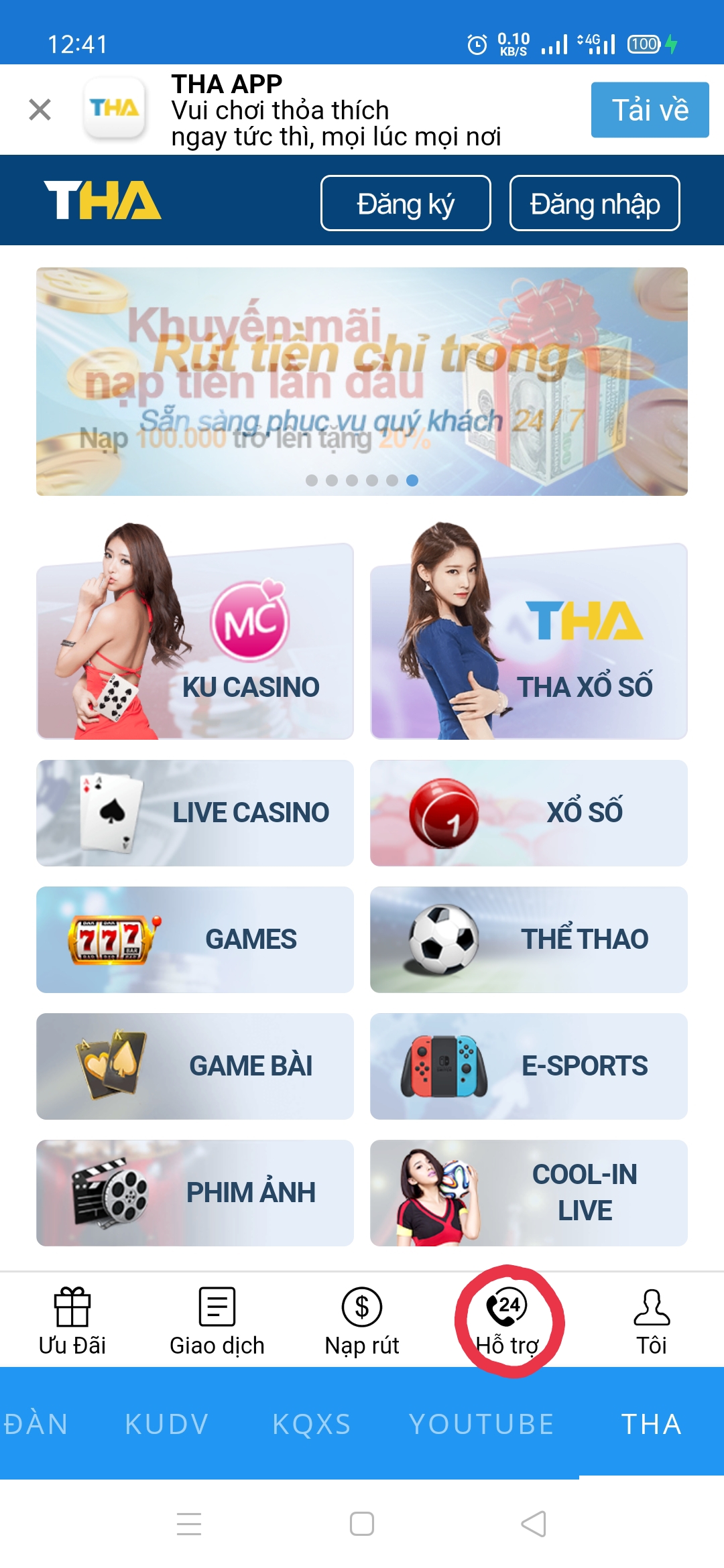
Task: Tap the Tải về download button
Action: click(x=650, y=110)
